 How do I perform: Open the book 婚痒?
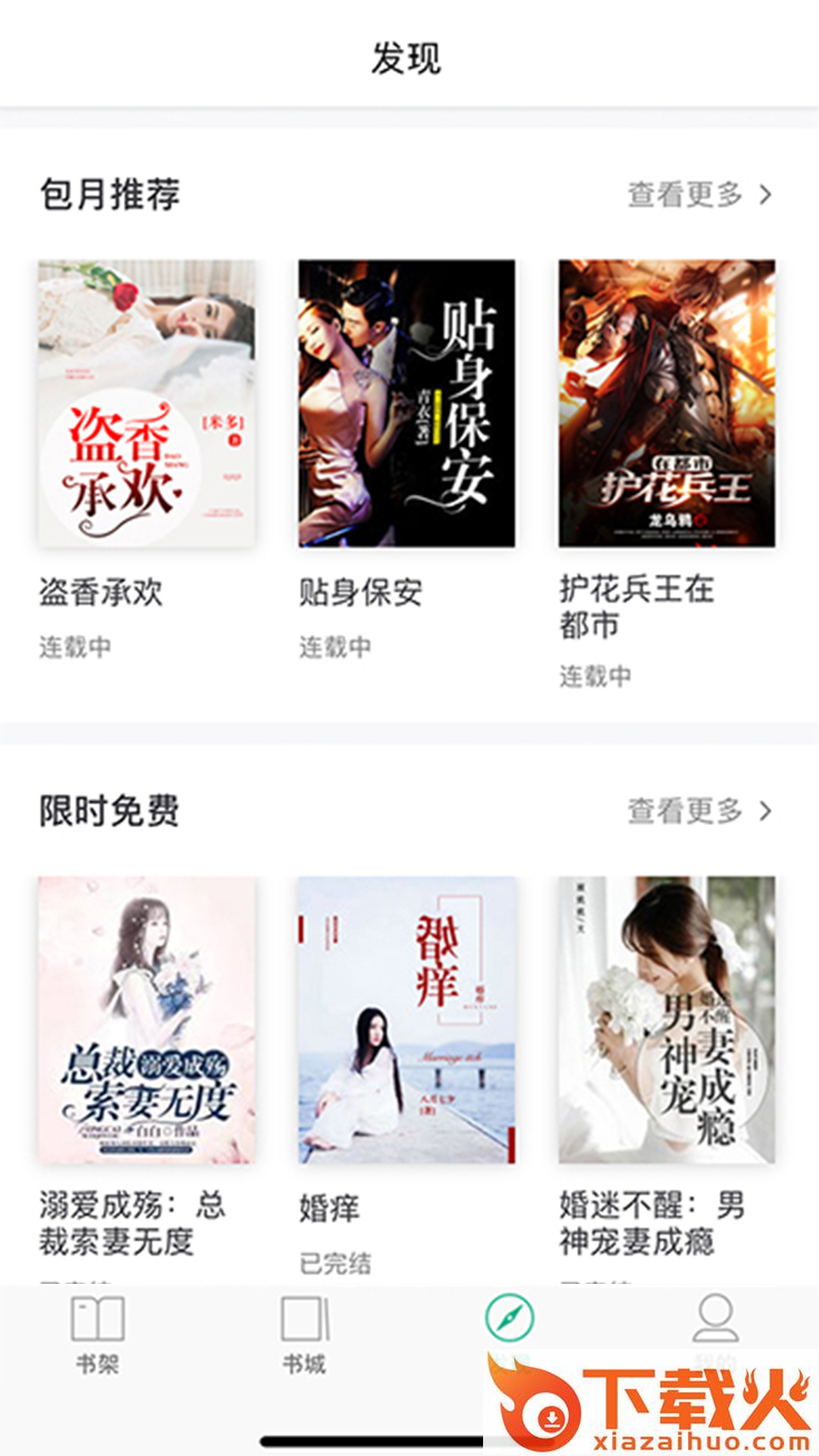click(x=406, y=1020)
